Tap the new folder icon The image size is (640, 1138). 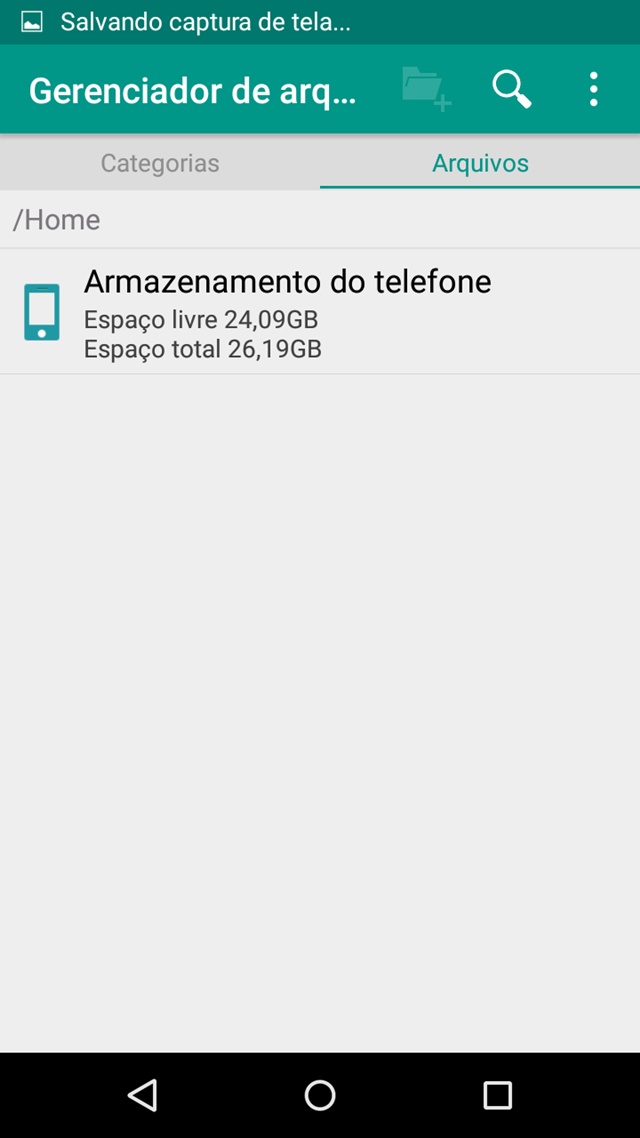(427, 89)
